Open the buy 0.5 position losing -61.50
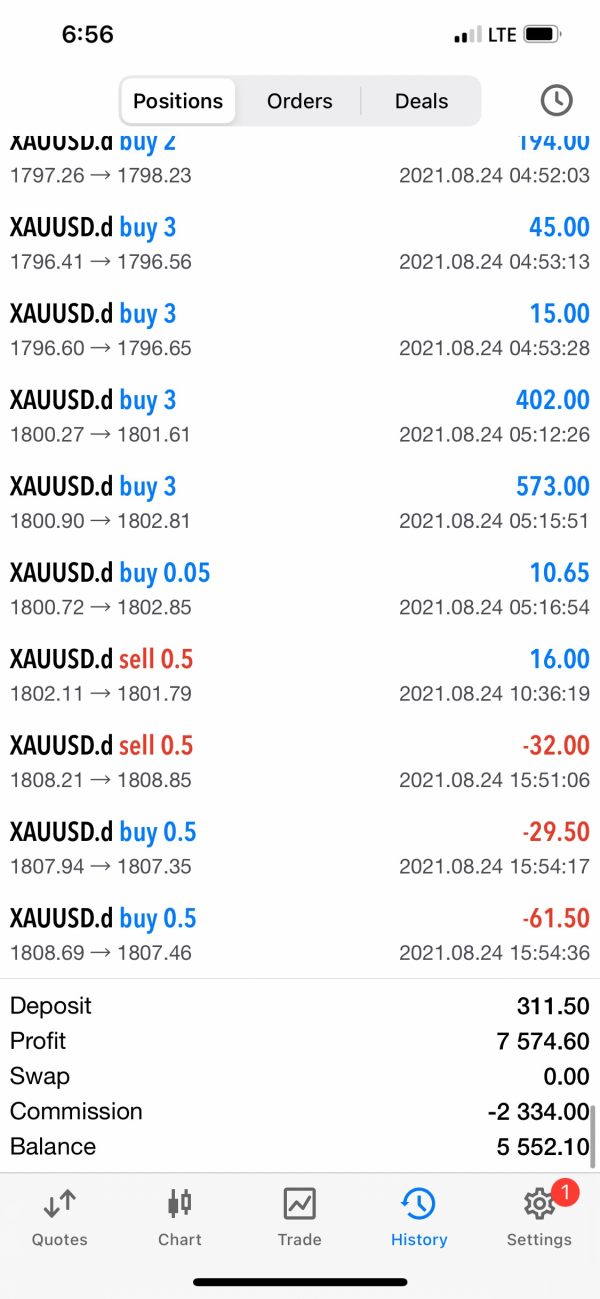600x1299 pixels. [x=300, y=934]
